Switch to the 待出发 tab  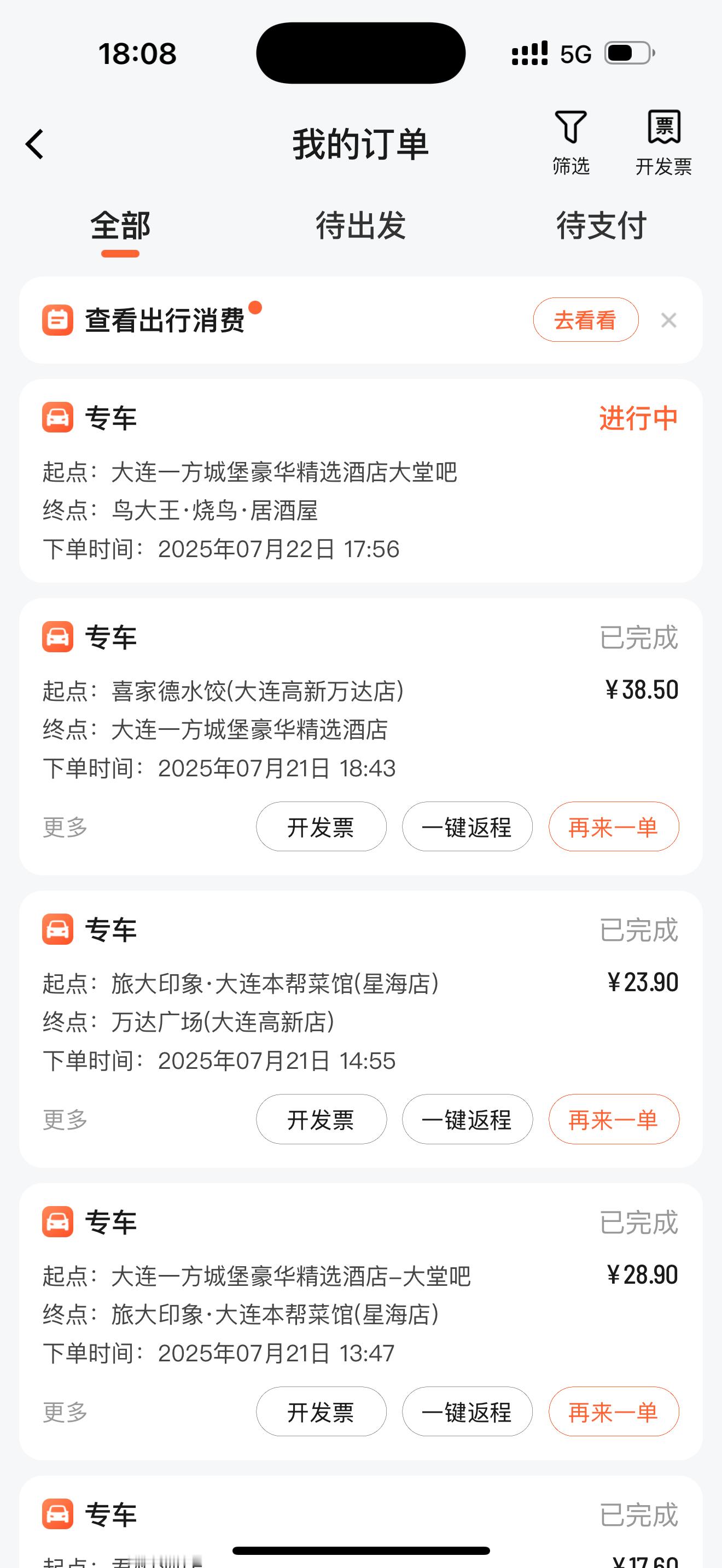360,225
